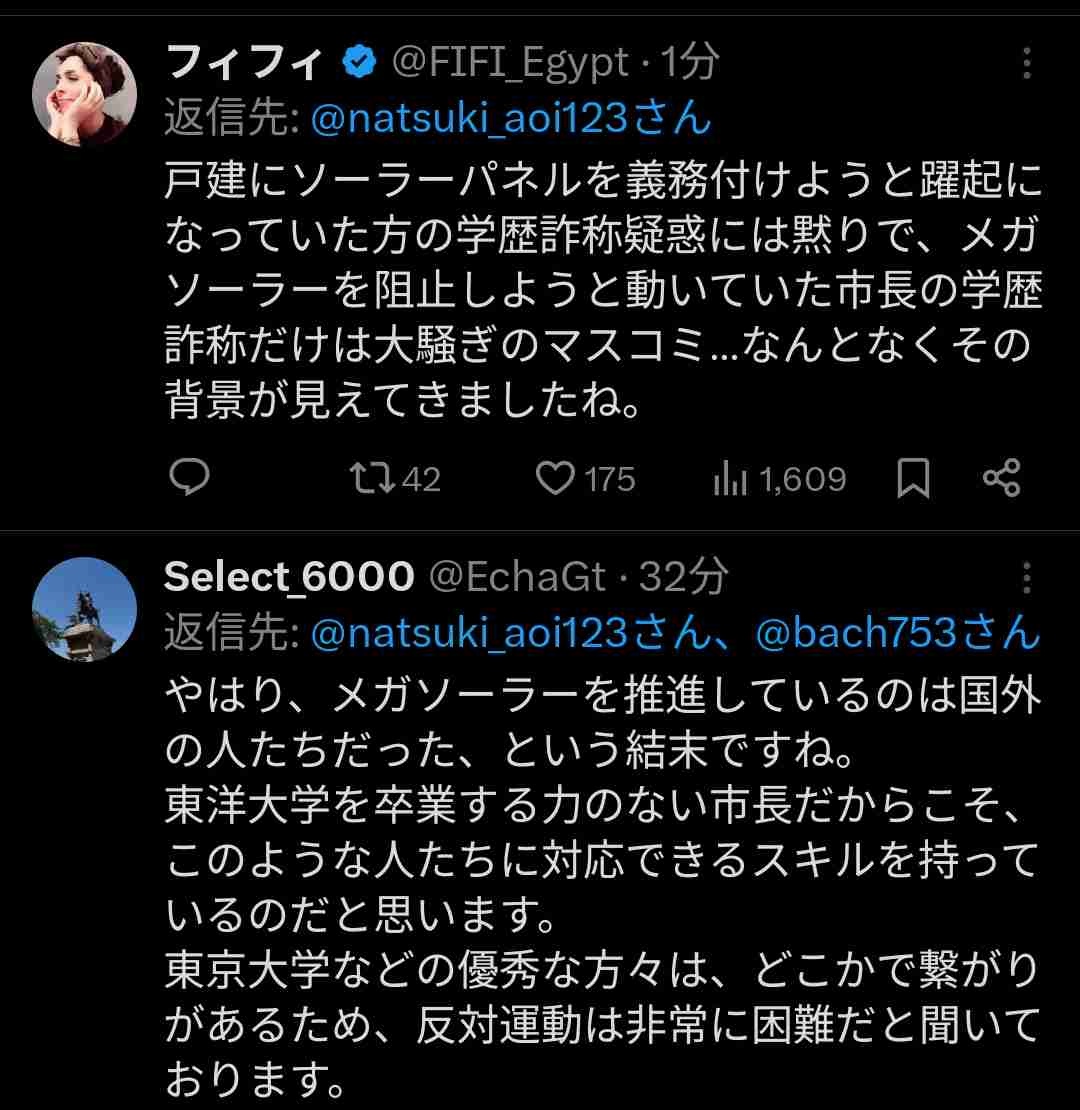The height and width of the screenshot is (1110, 1080).
Task: Open Select_6000's display name
Action: coord(288,577)
